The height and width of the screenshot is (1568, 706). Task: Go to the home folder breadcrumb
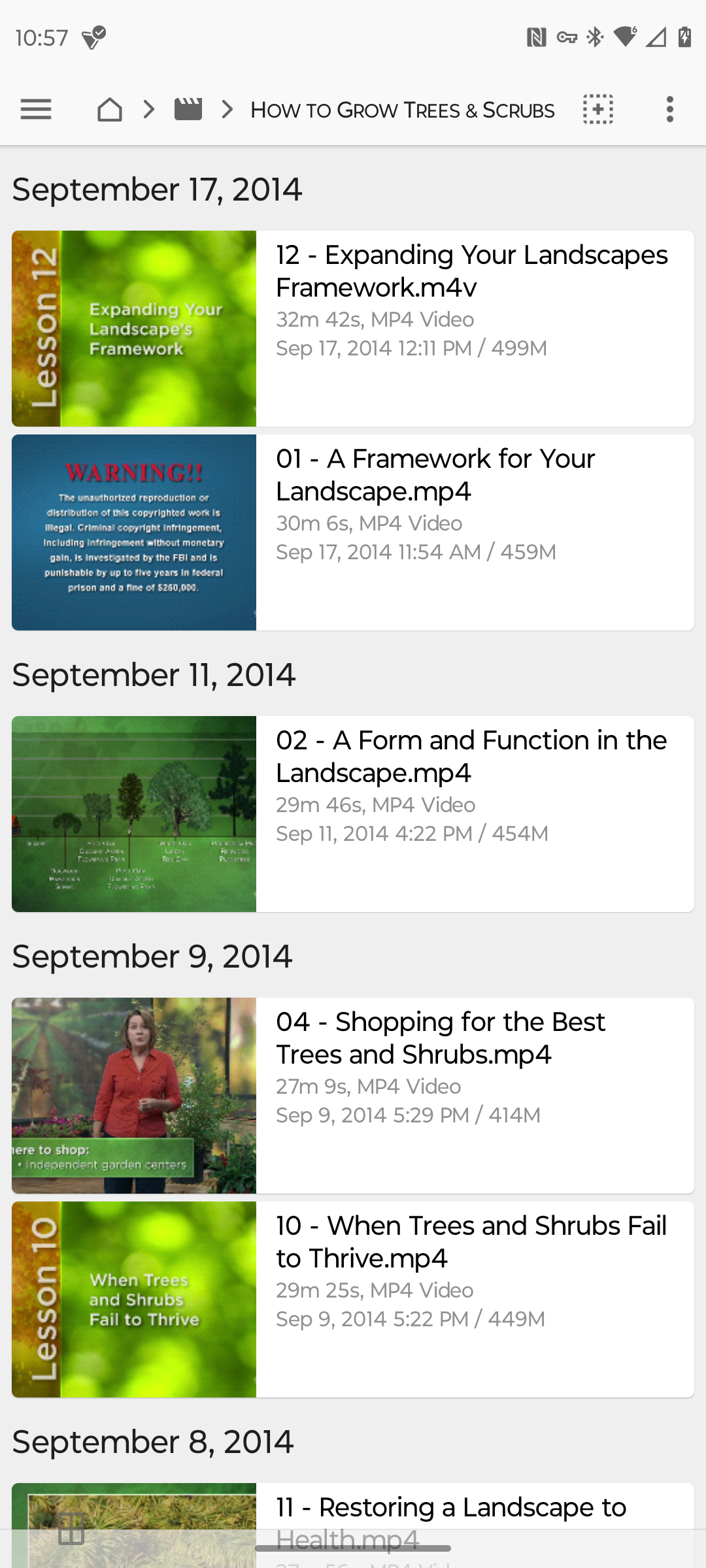click(110, 109)
